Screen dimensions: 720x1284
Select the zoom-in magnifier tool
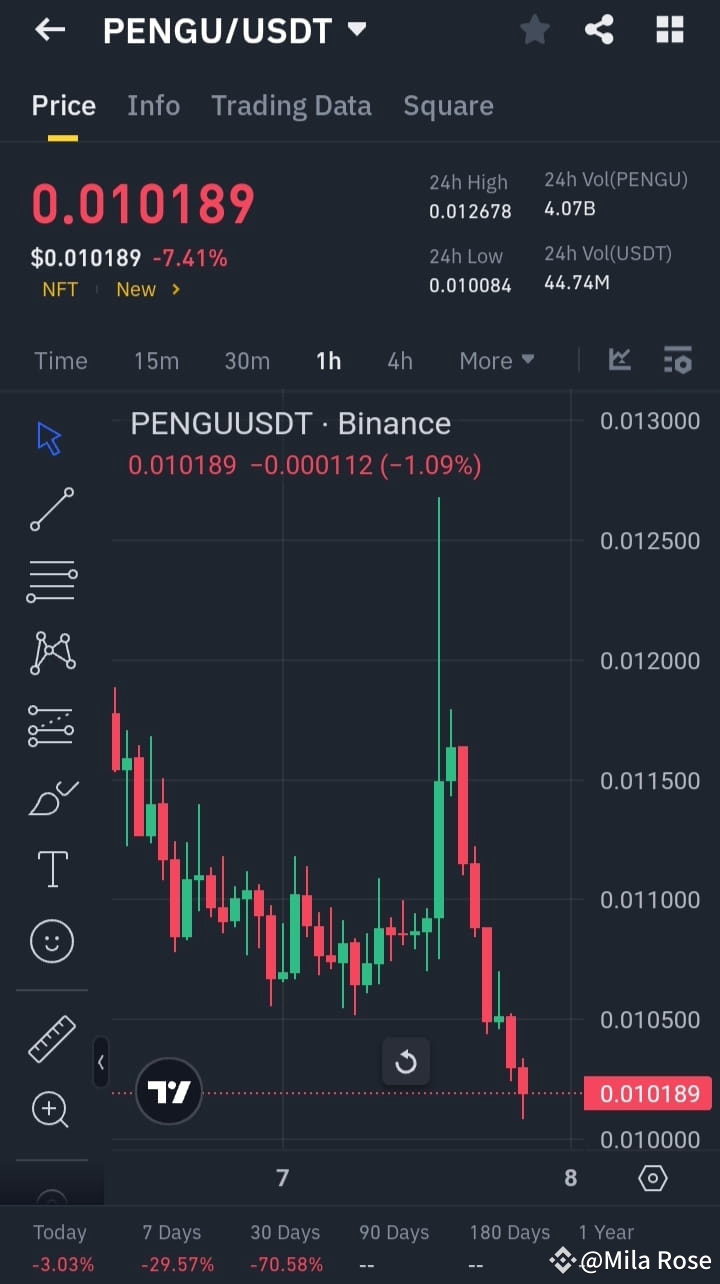coord(51,1110)
